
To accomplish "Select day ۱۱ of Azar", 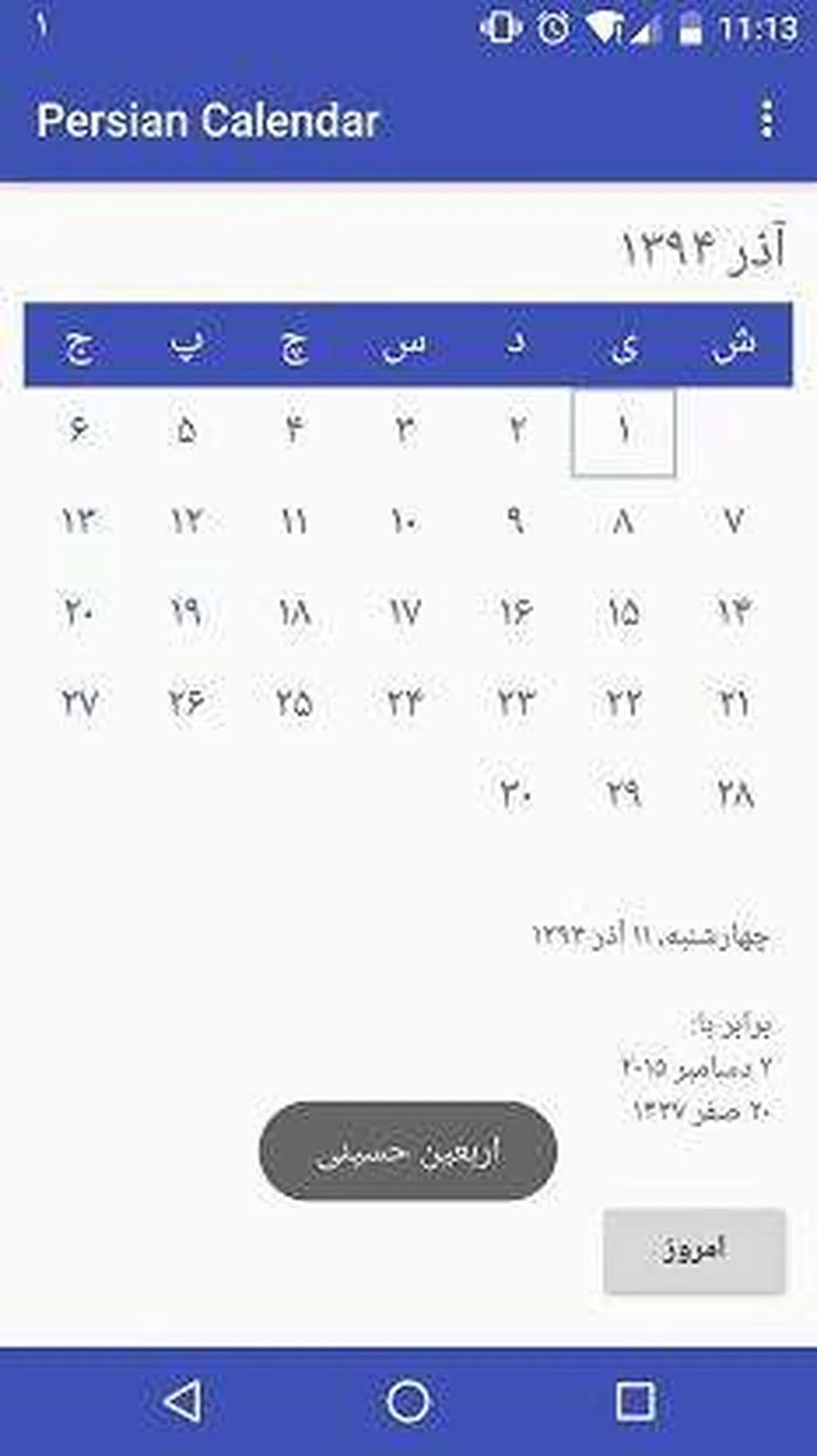I will (294, 522).
